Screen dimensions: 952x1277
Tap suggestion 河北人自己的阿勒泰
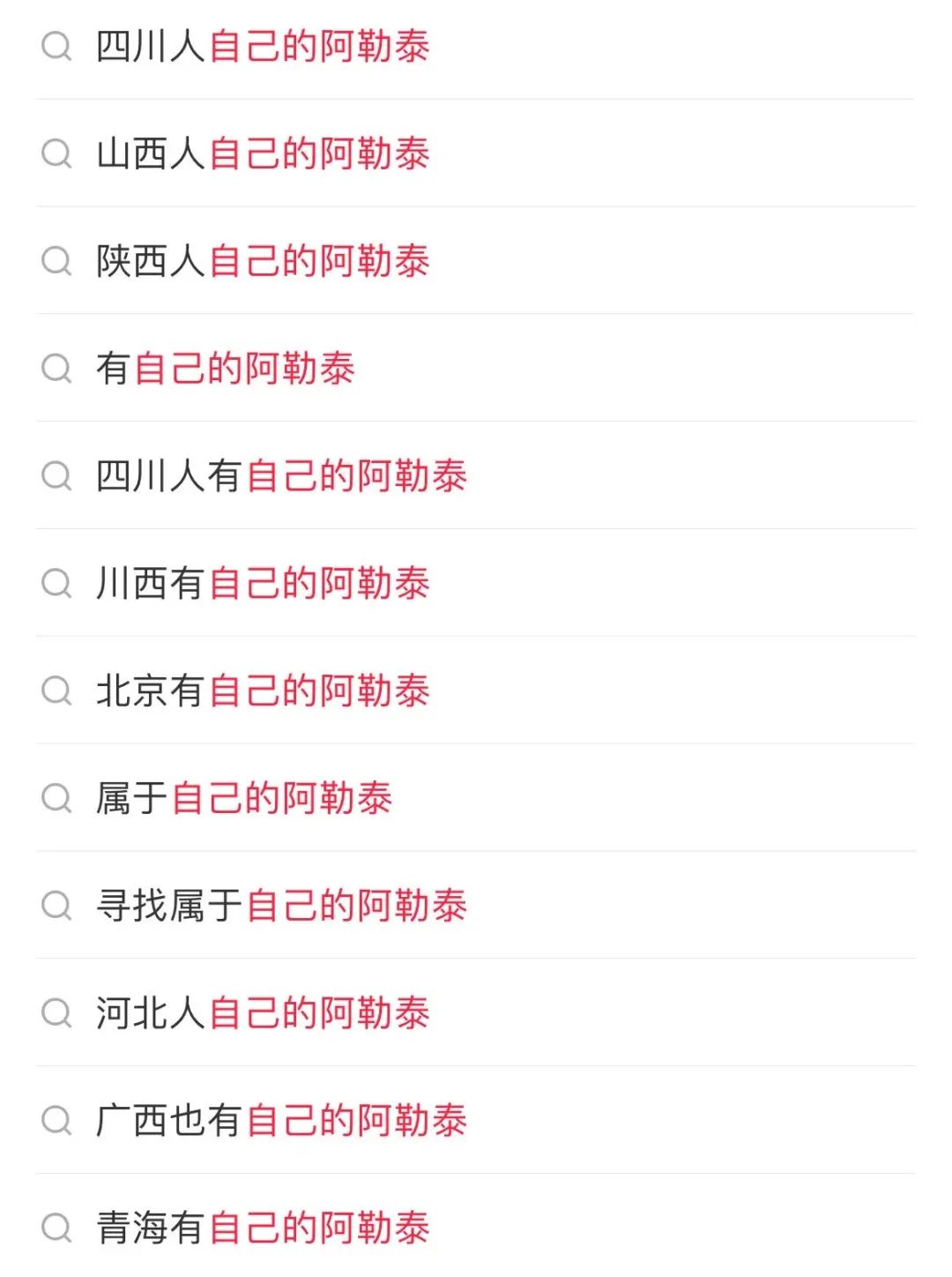[263, 1013]
